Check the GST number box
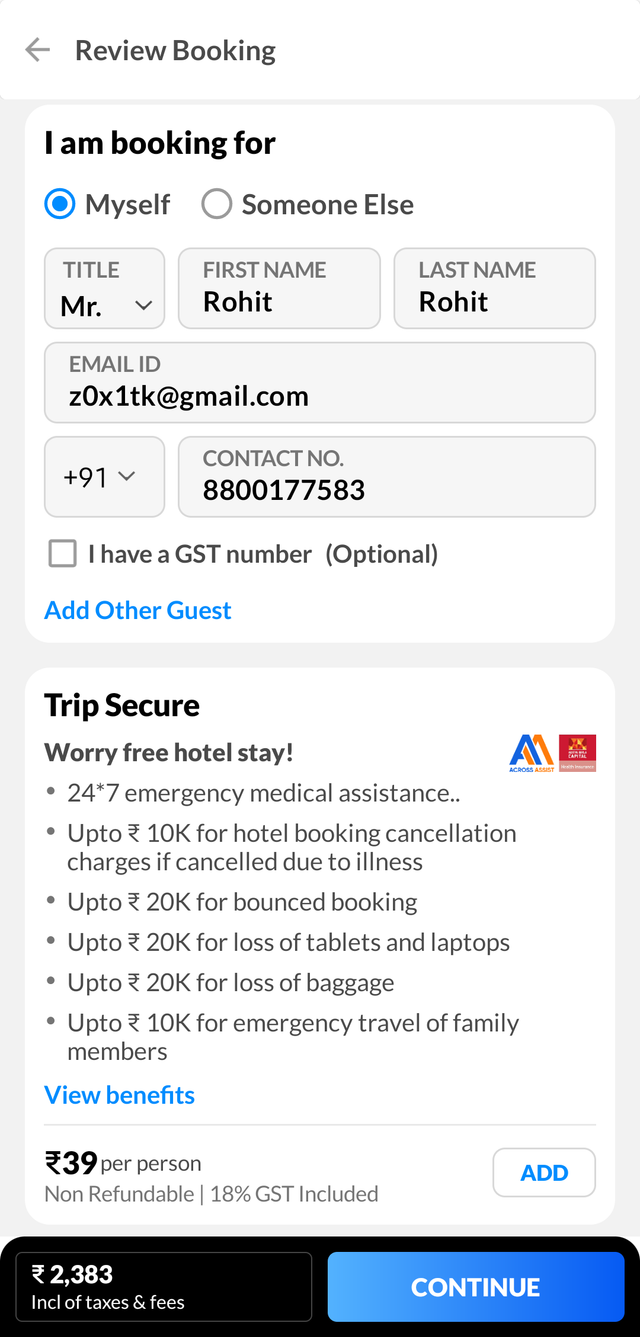 coord(63,554)
